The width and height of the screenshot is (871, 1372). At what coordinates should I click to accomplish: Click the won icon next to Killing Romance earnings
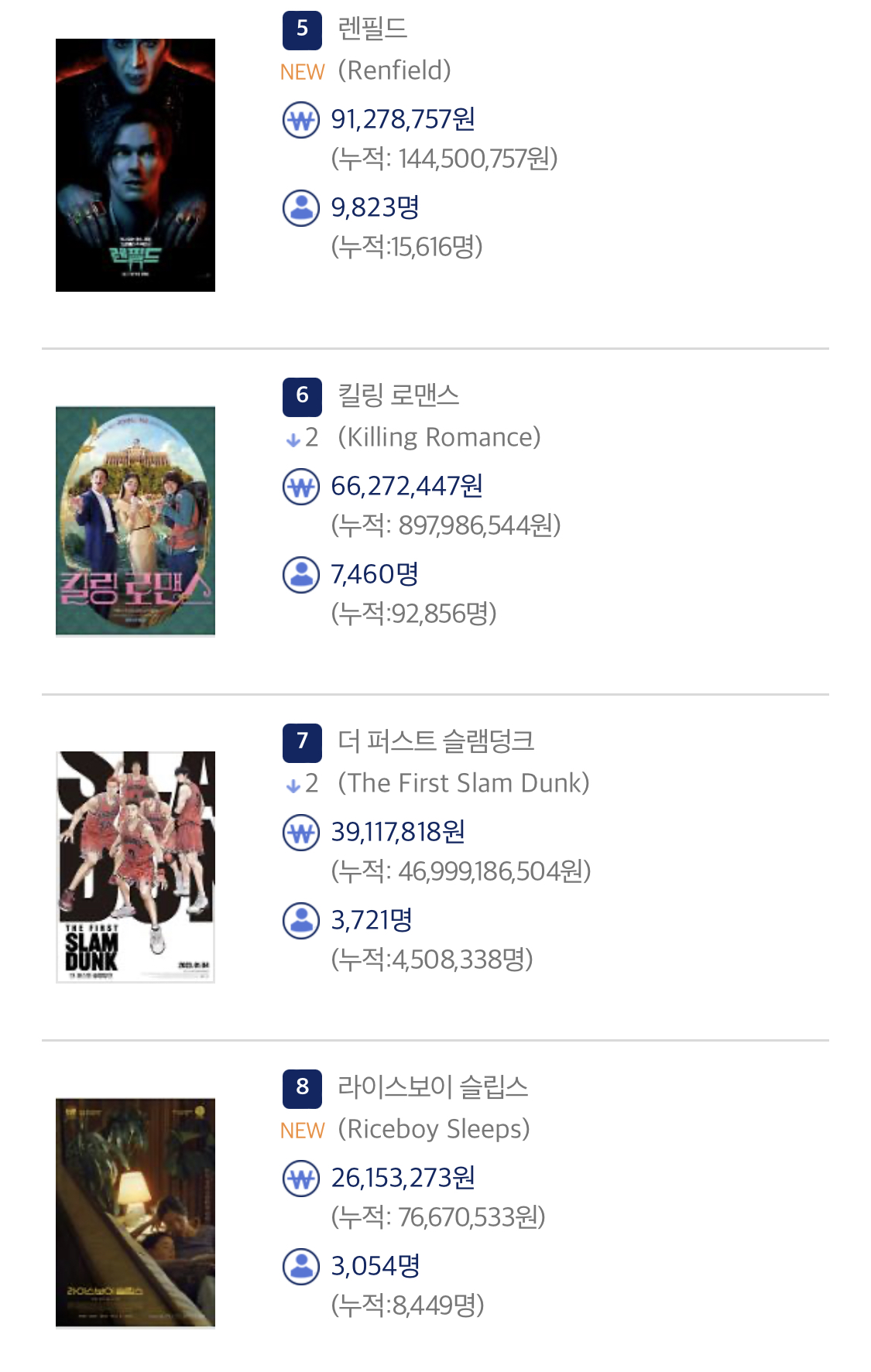pos(300,486)
